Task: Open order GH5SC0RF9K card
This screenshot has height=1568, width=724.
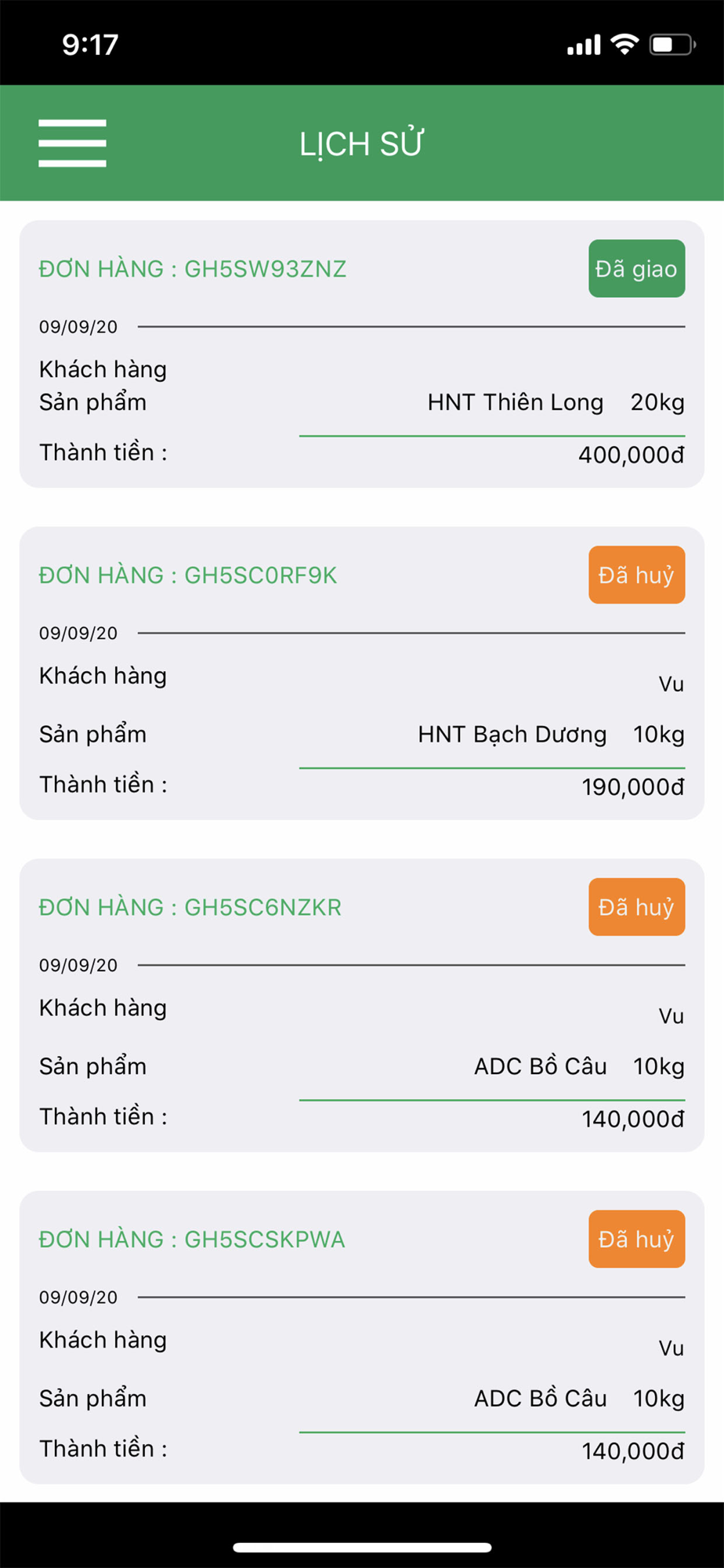Action: tap(362, 673)
